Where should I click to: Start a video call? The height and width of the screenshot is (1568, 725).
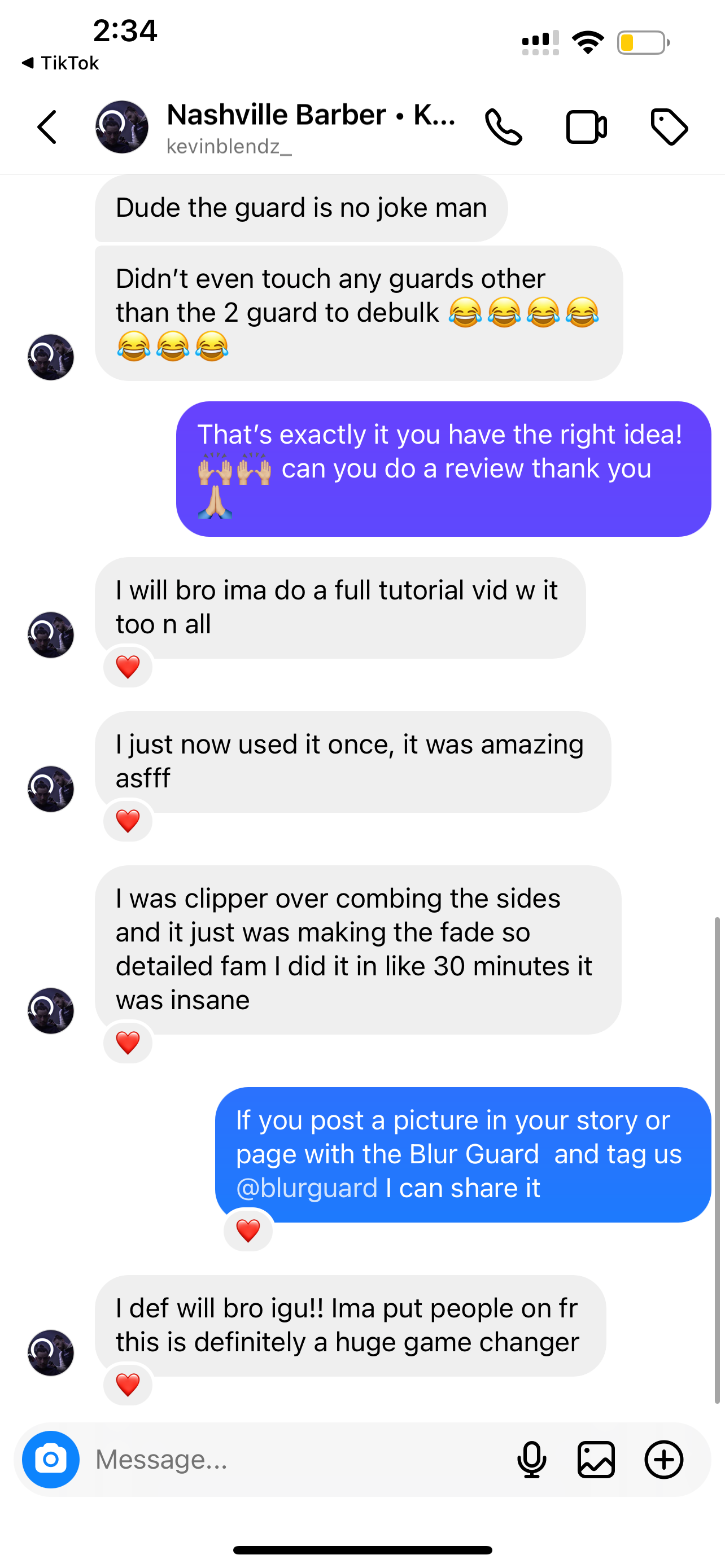(586, 127)
